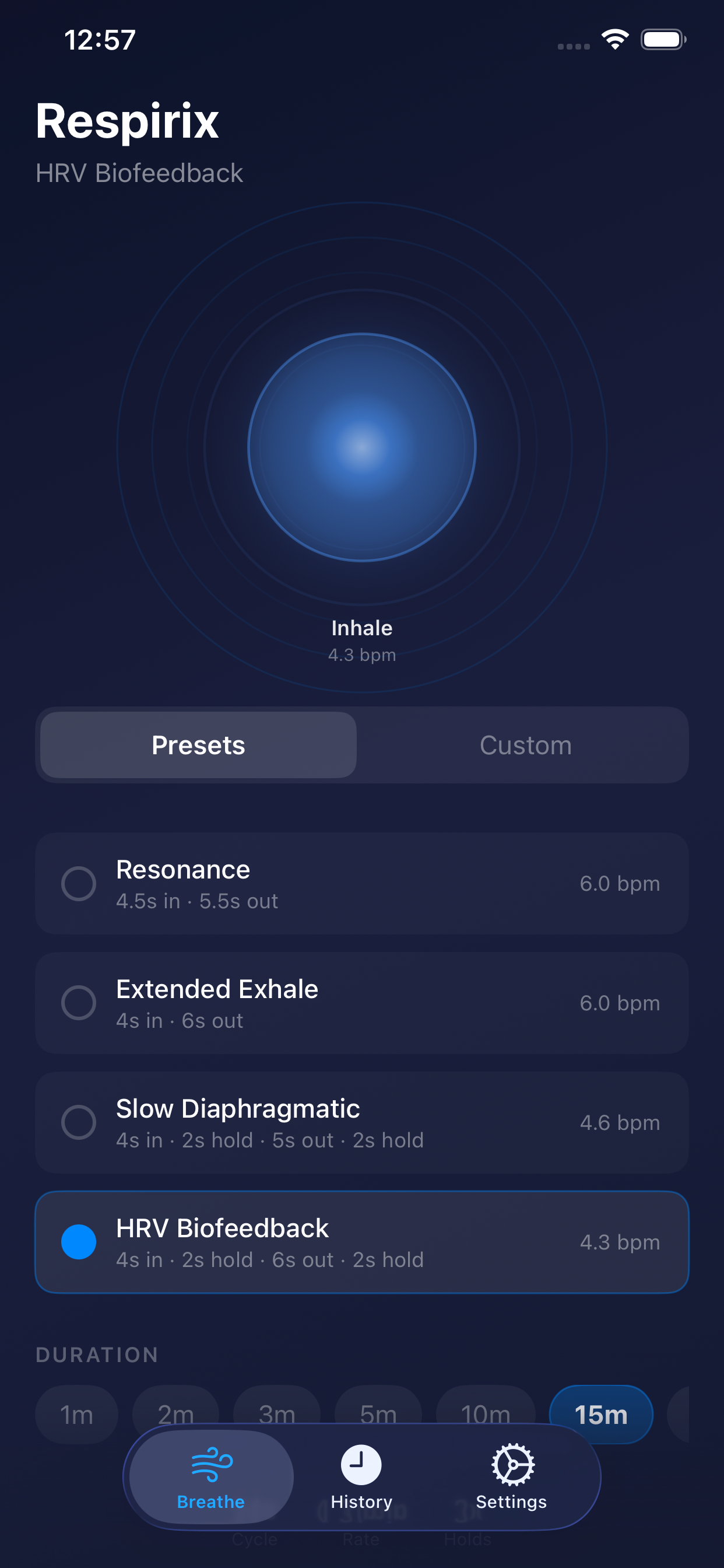Tap the HRV Biofeedback selected radio button
Screen dimensions: 724x1568
click(x=79, y=1241)
